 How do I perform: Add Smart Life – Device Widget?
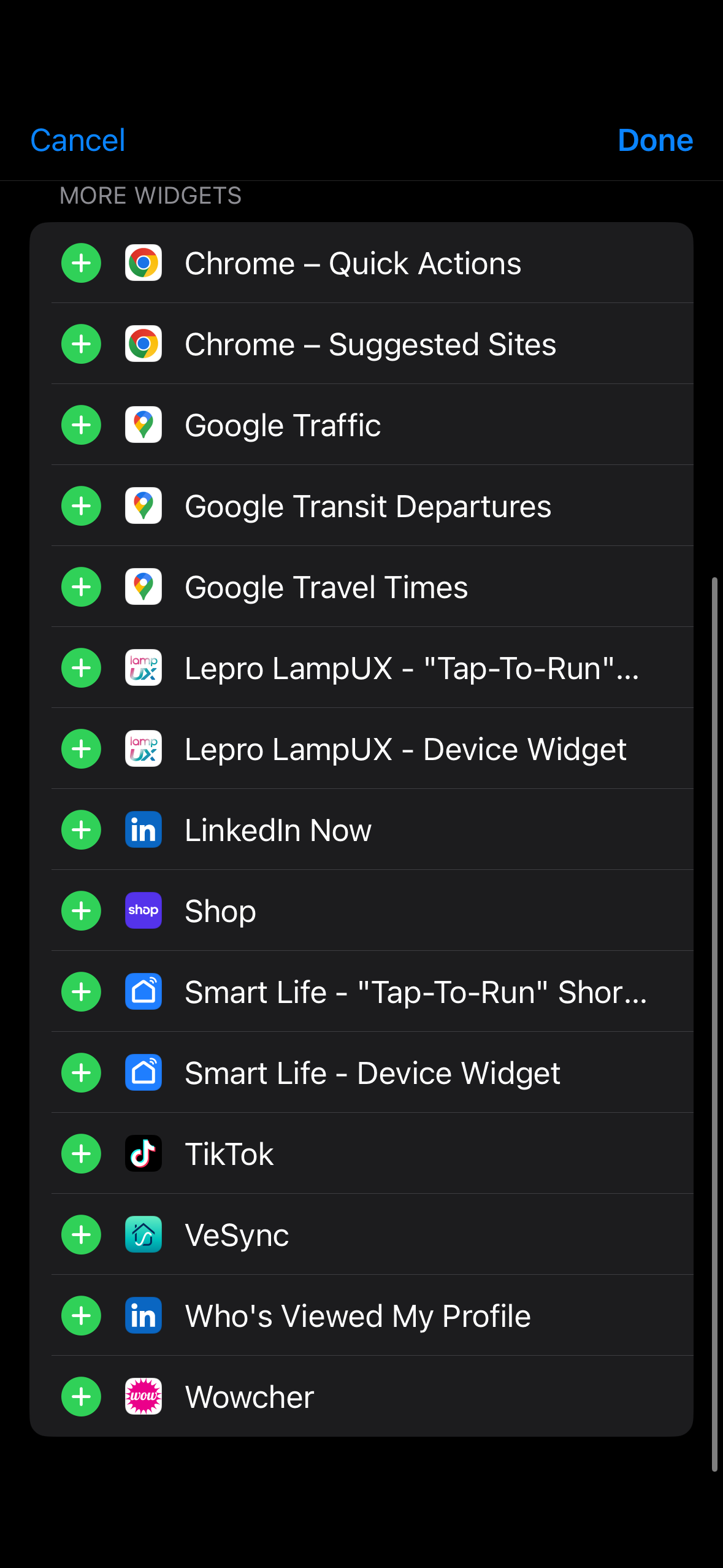pyautogui.click(x=81, y=1073)
